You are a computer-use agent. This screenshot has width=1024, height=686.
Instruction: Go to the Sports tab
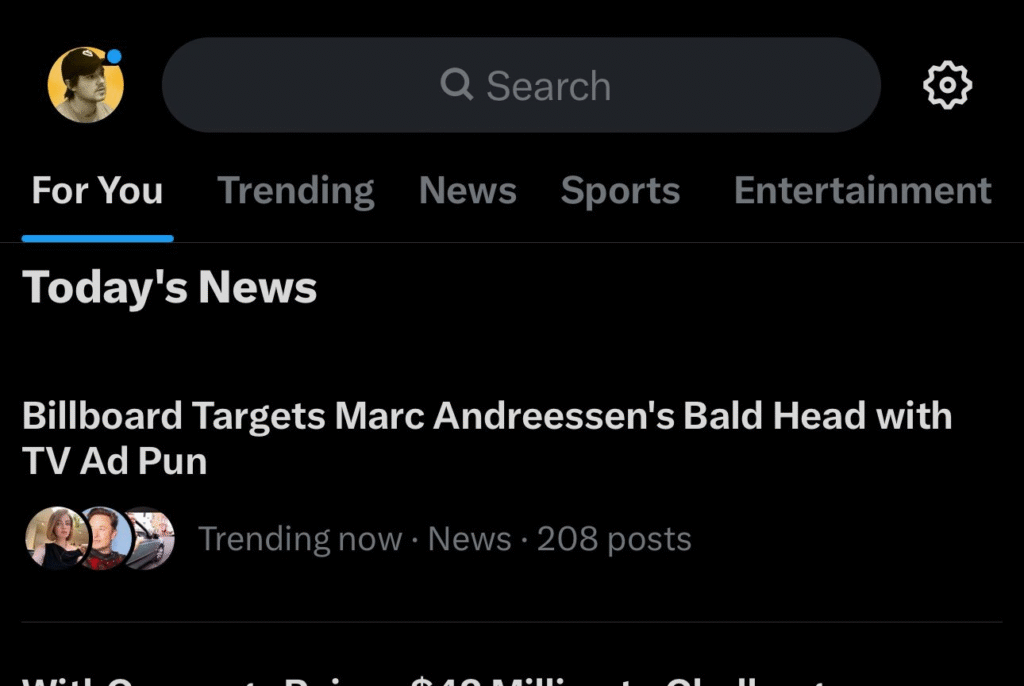(620, 191)
